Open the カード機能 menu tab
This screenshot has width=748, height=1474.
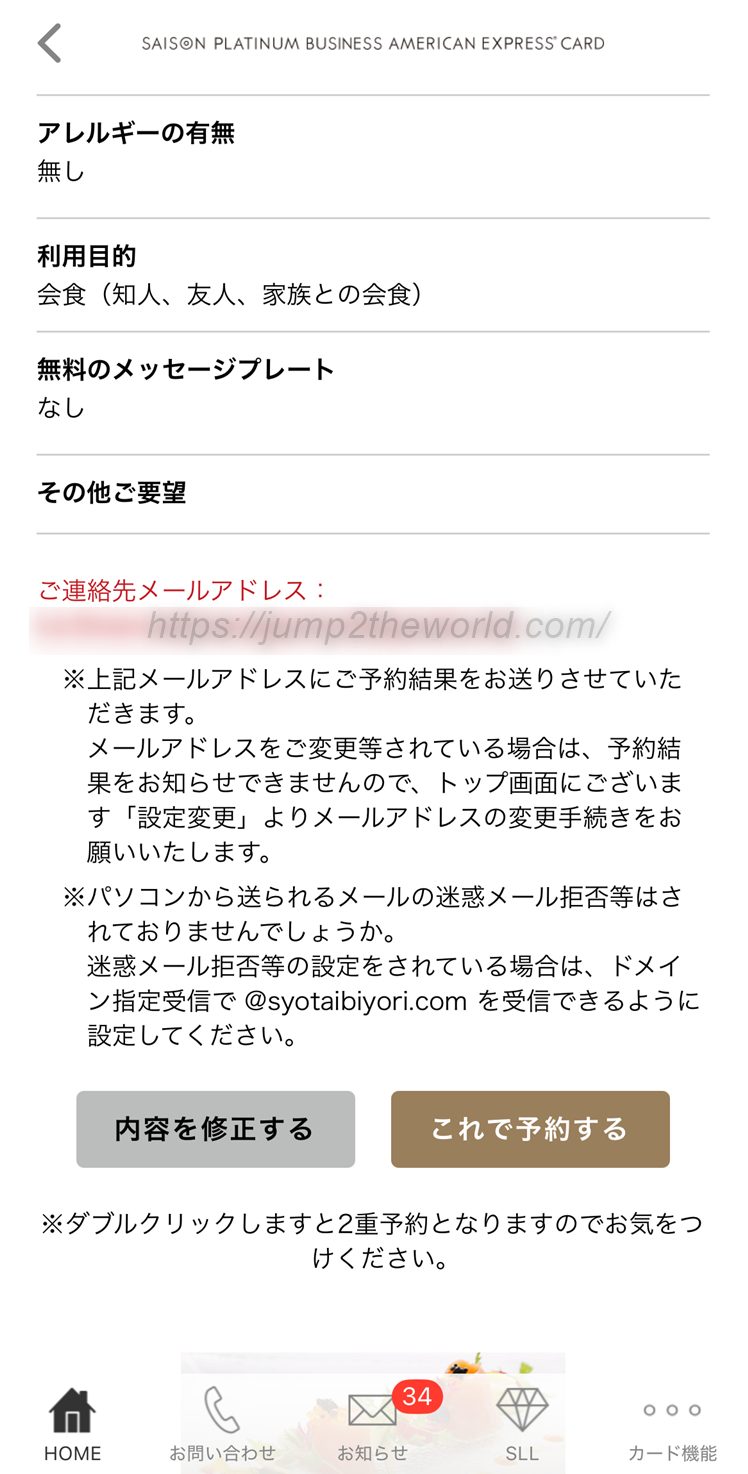pyautogui.click(x=672, y=1424)
